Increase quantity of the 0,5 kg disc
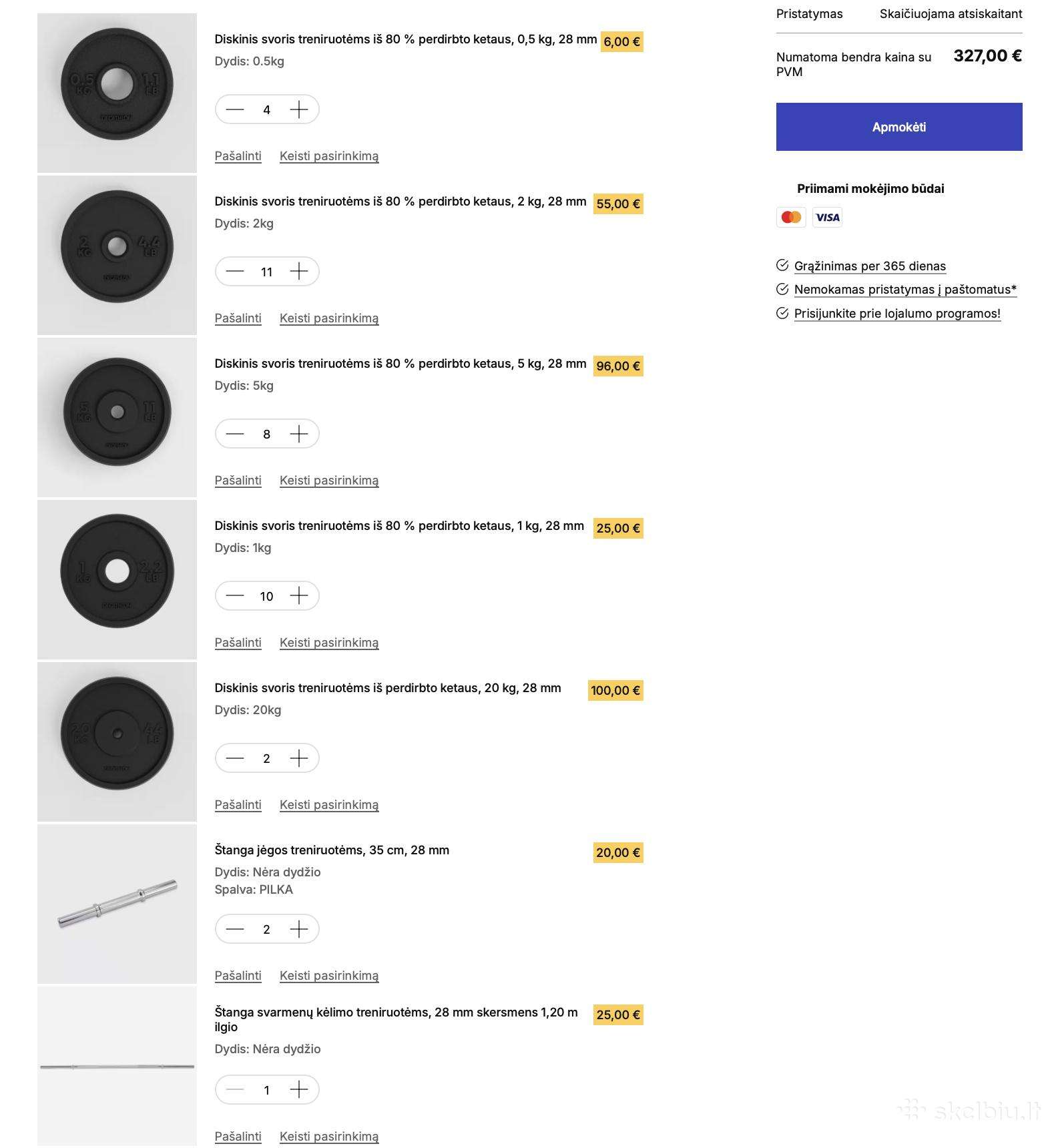Image resolution: width=1056 pixels, height=1148 pixels. (x=299, y=109)
